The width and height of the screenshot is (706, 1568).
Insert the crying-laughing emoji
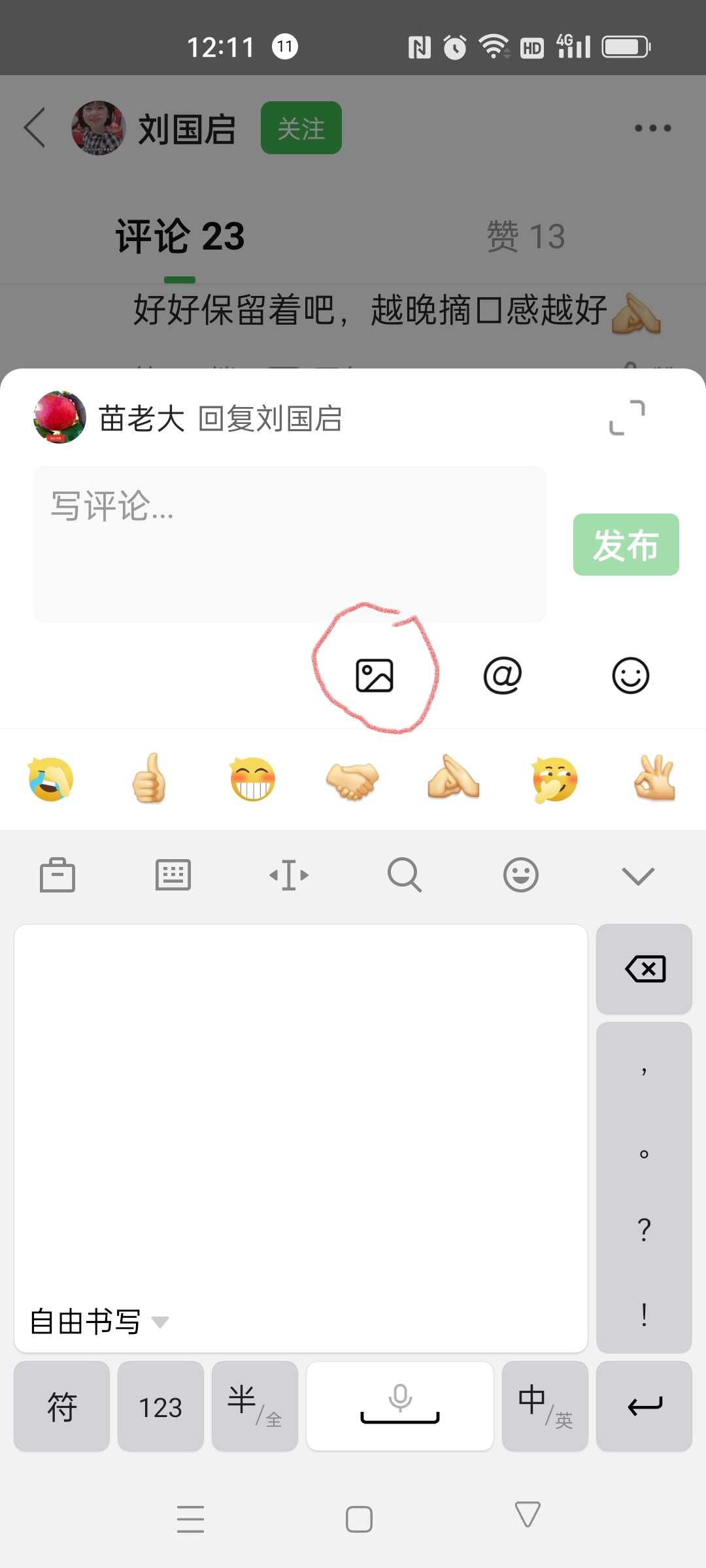51,779
